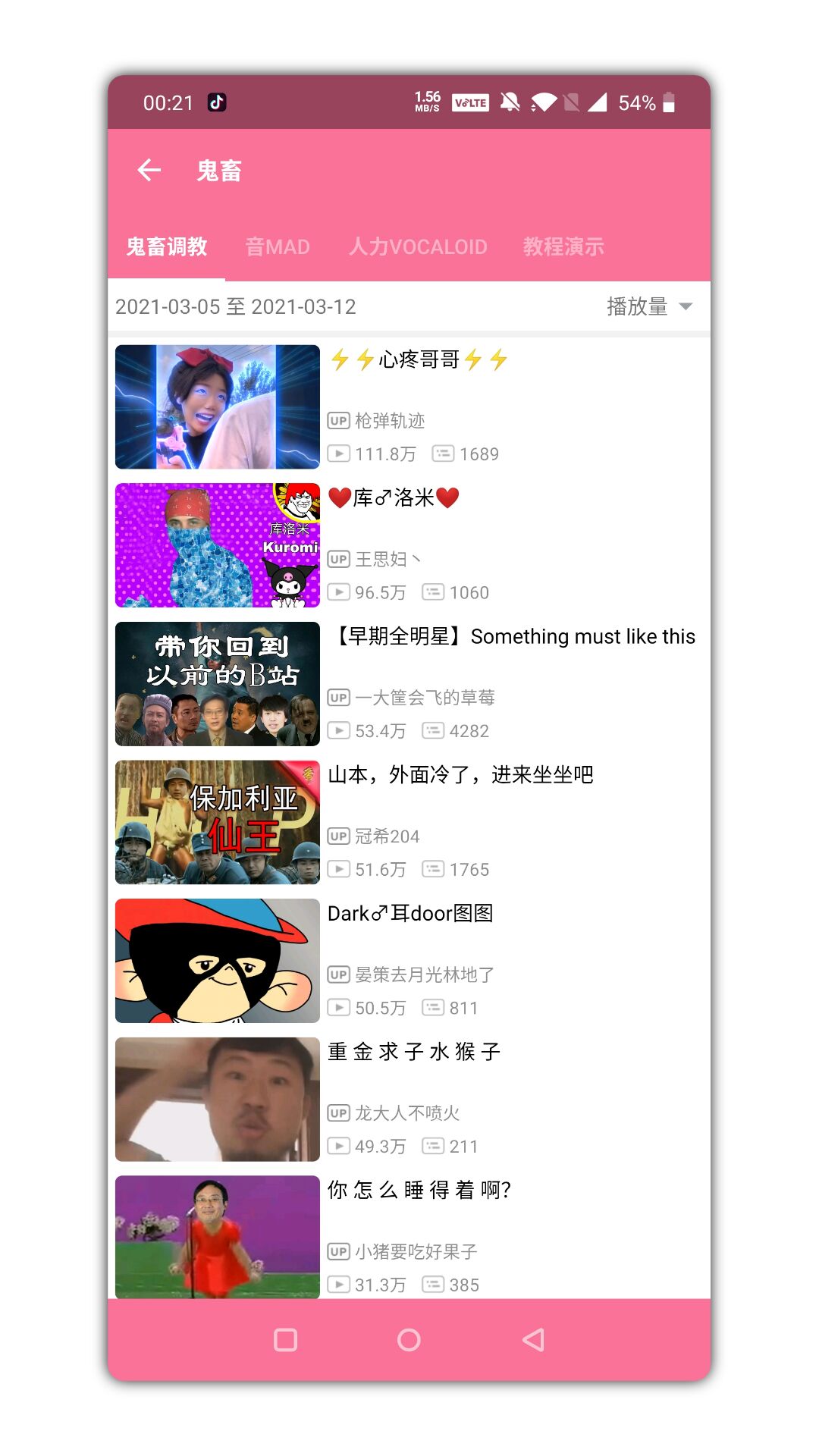Open the 教程演示 tab

tap(563, 246)
